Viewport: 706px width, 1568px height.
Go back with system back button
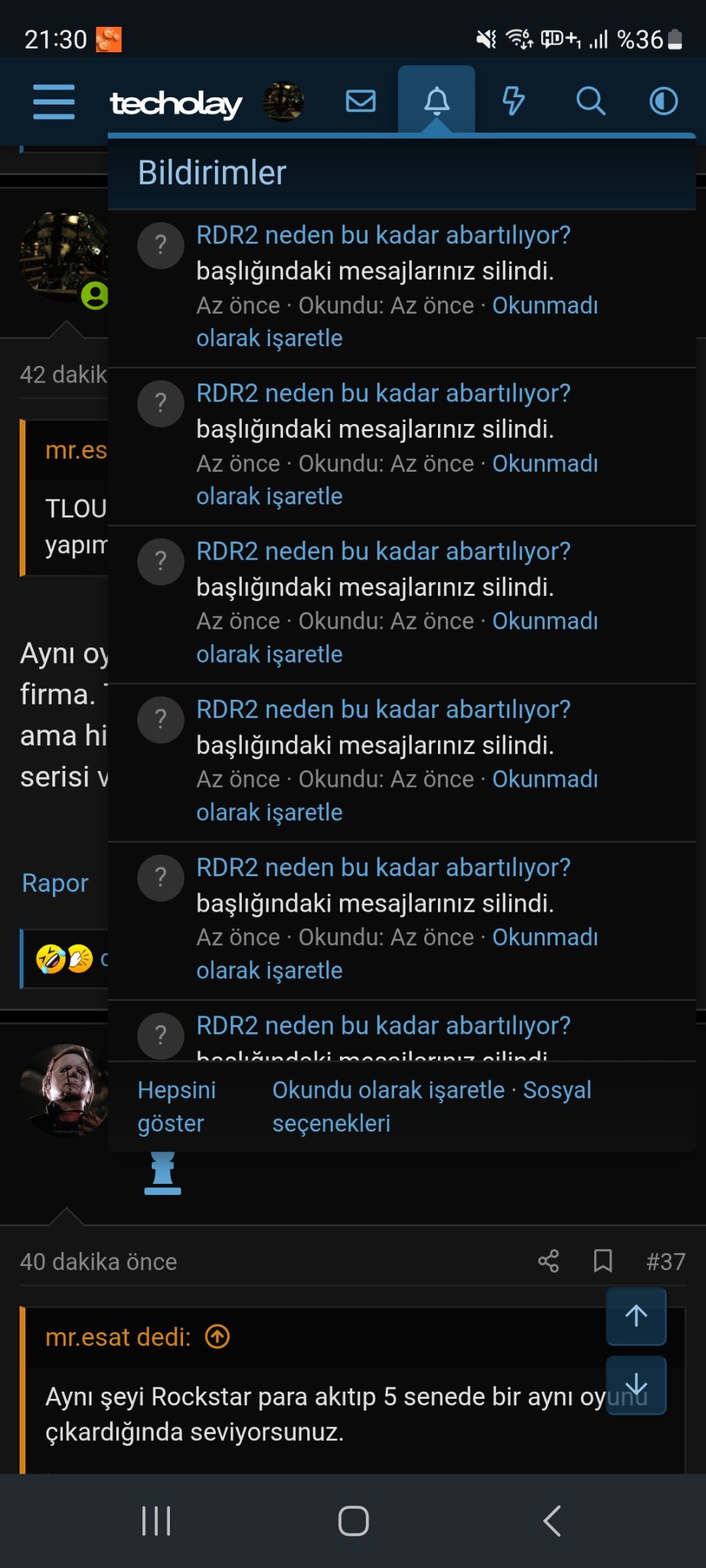(552, 1521)
